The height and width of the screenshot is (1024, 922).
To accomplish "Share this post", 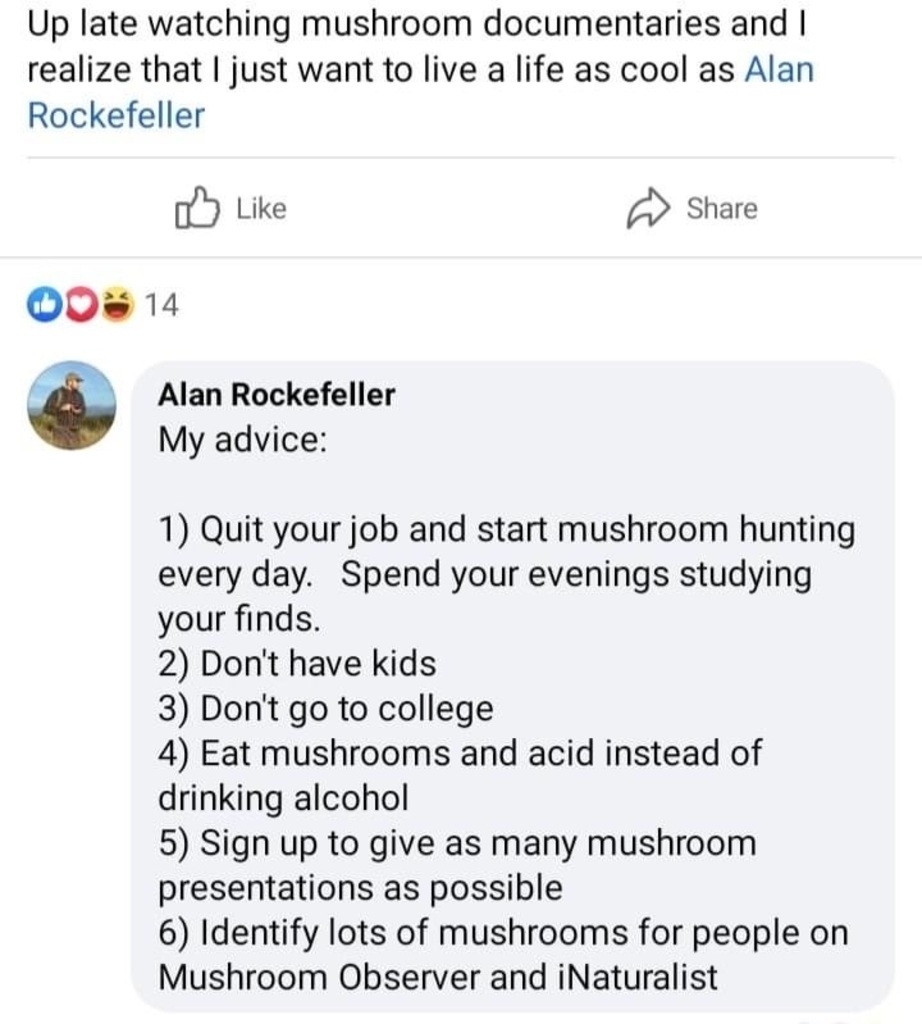I will (692, 208).
